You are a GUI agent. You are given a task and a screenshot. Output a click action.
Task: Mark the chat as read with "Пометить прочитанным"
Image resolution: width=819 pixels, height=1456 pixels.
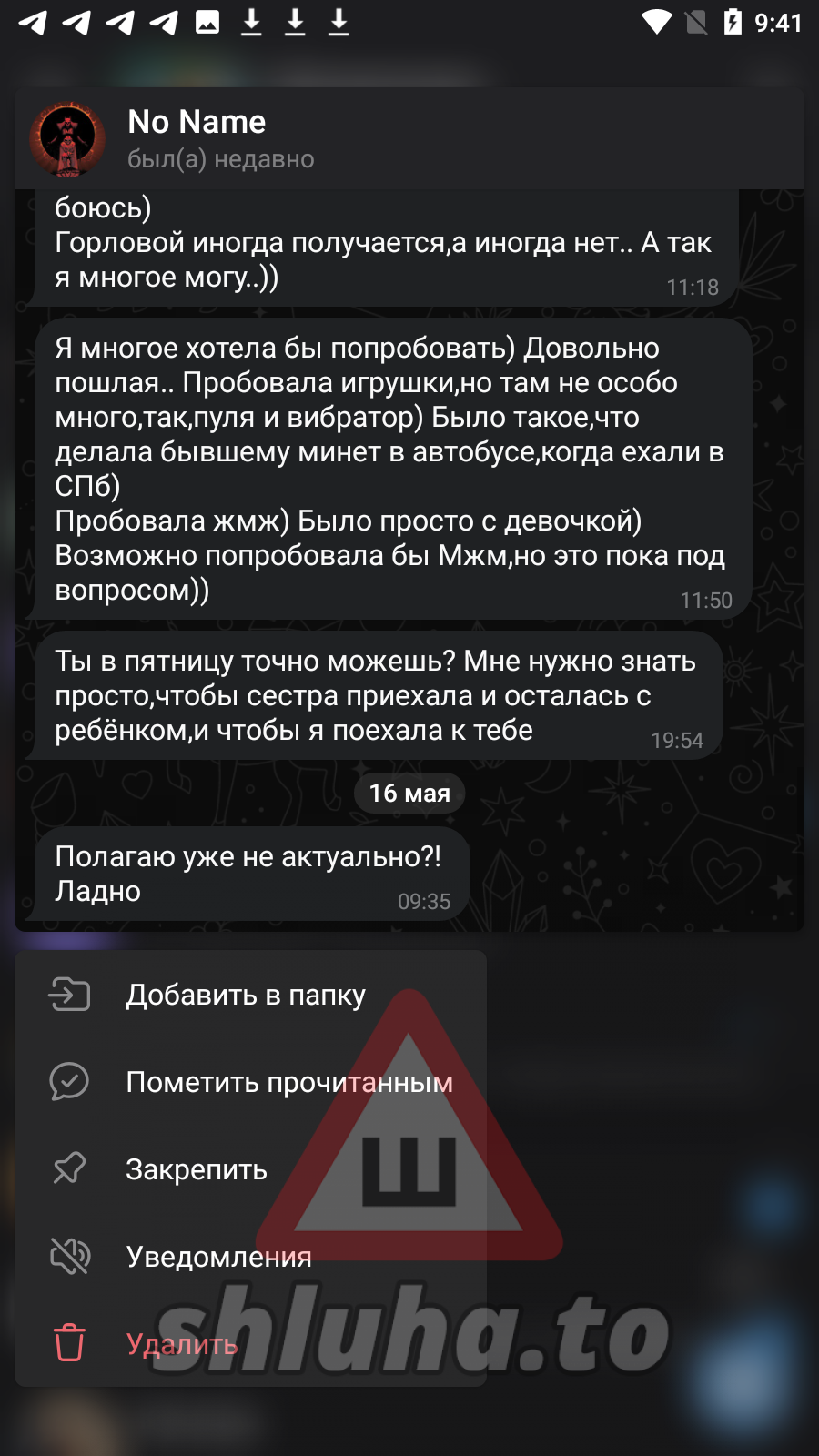click(x=250, y=1082)
